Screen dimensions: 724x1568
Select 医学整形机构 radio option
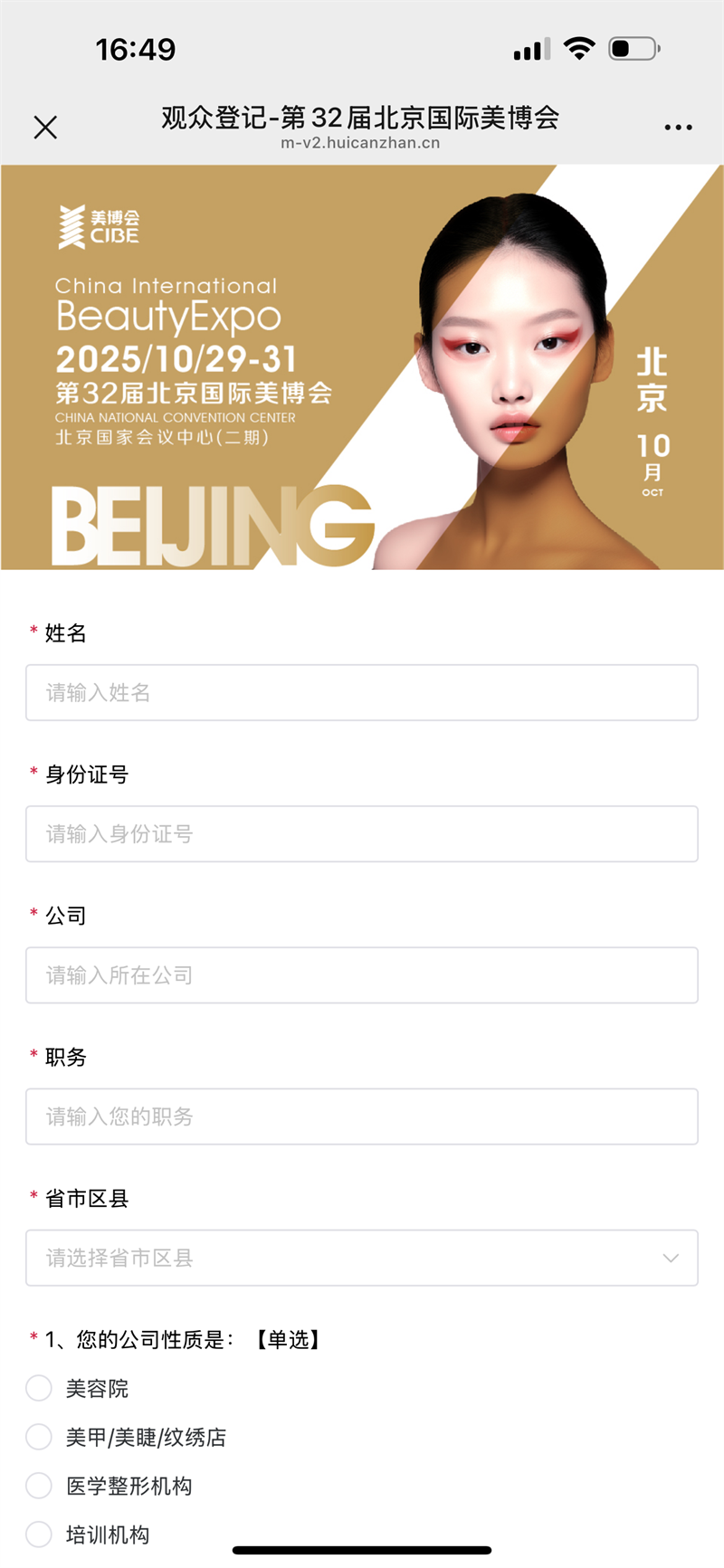39,1486
